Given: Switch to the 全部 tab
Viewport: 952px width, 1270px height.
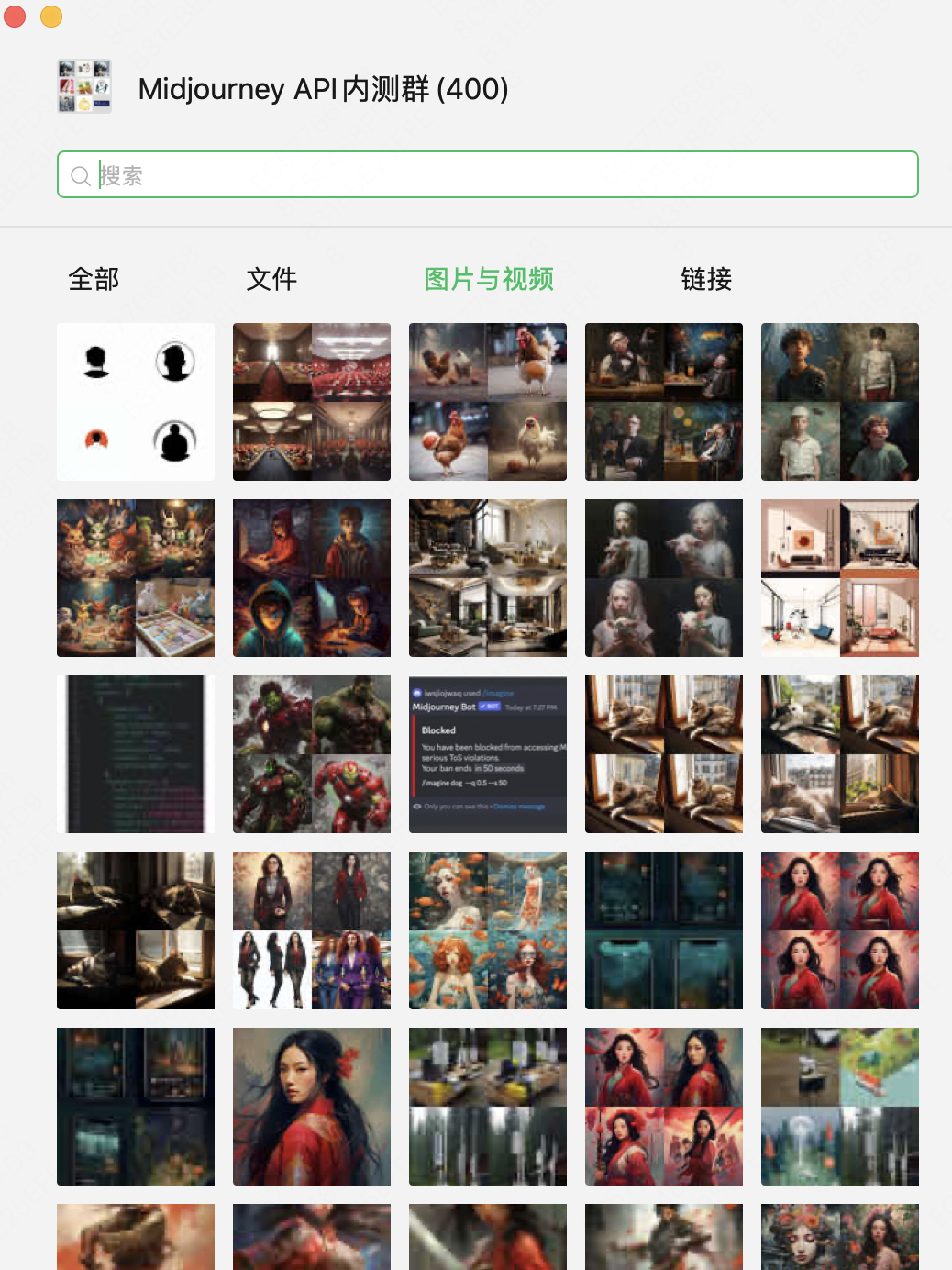Looking at the screenshot, I should pos(94,279).
